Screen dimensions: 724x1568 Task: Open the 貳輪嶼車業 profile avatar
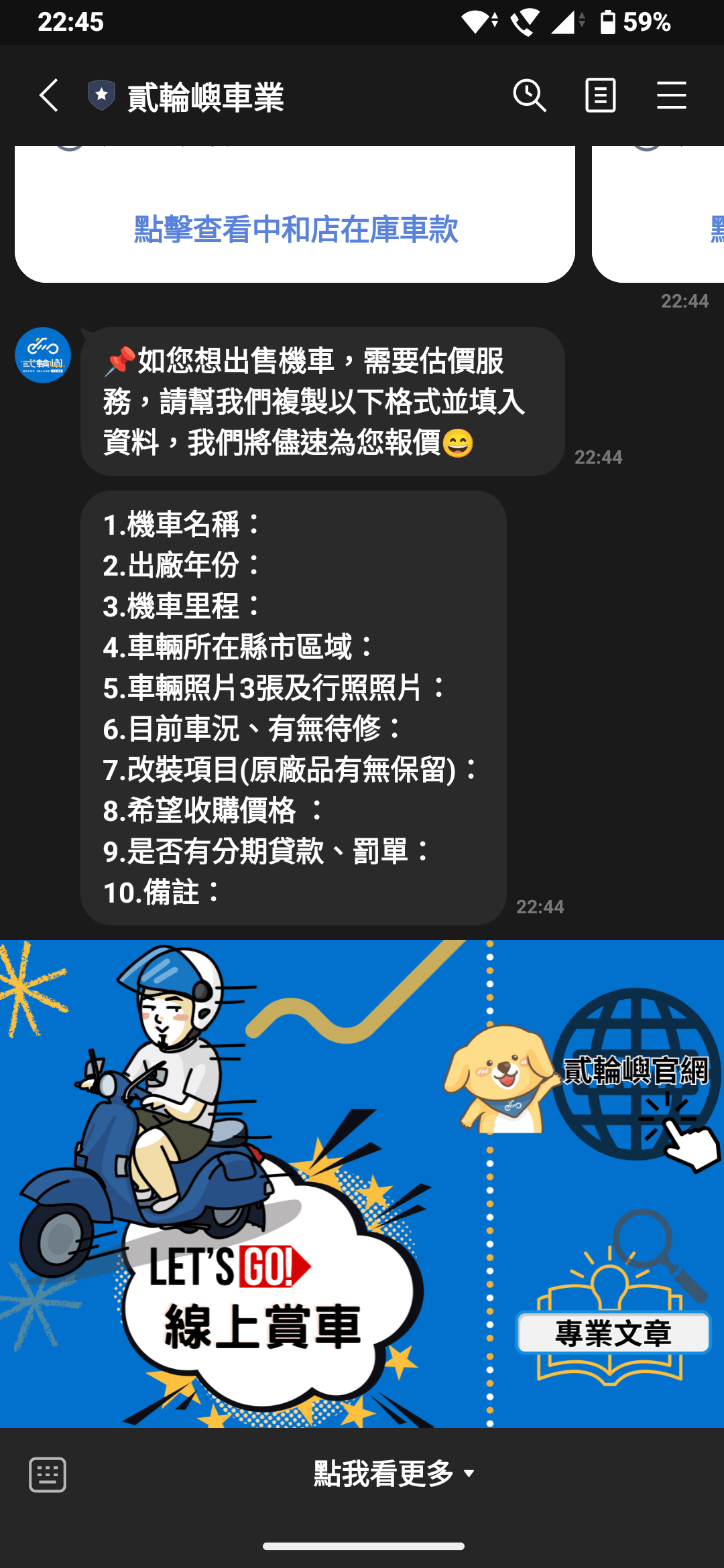coord(43,355)
